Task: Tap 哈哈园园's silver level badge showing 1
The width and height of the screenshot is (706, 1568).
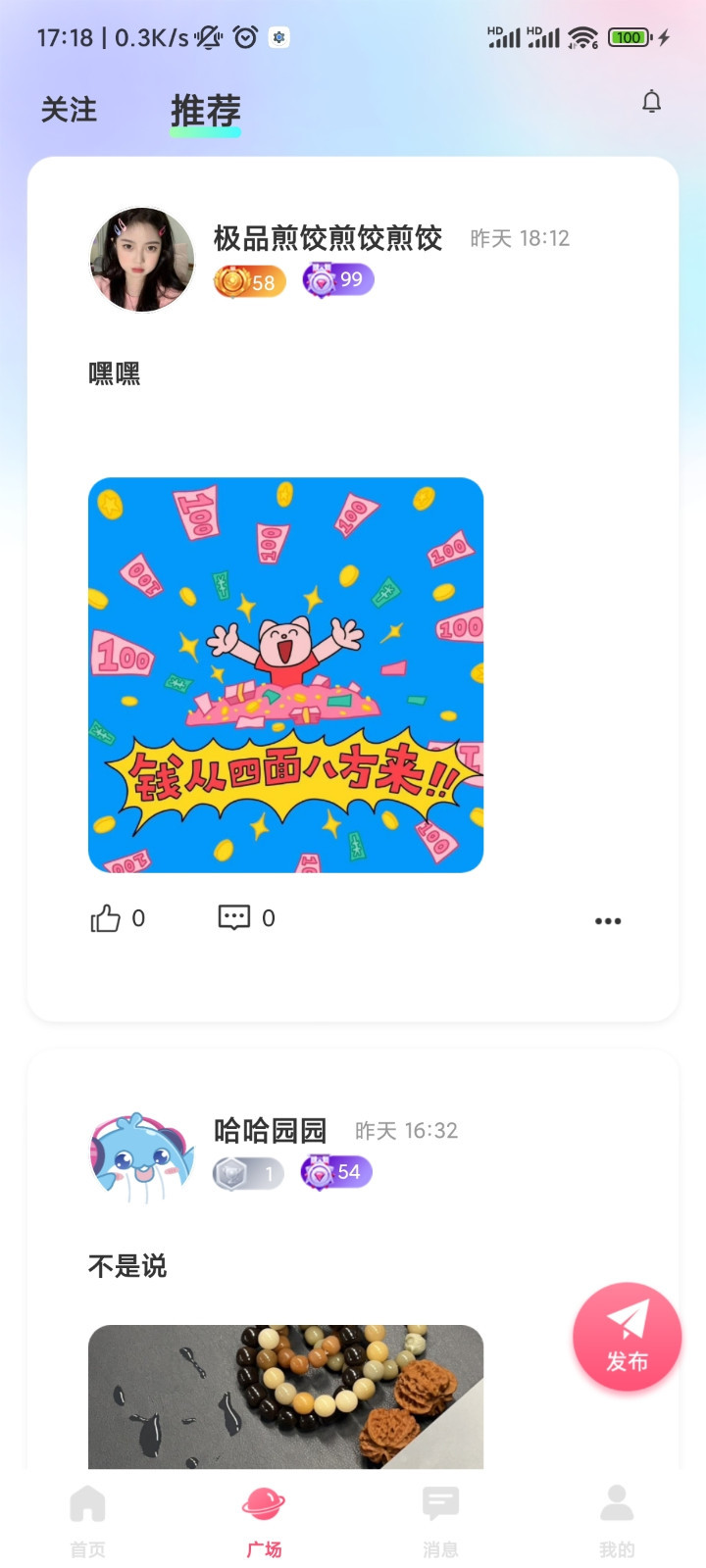Action: pyautogui.click(x=248, y=1173)
